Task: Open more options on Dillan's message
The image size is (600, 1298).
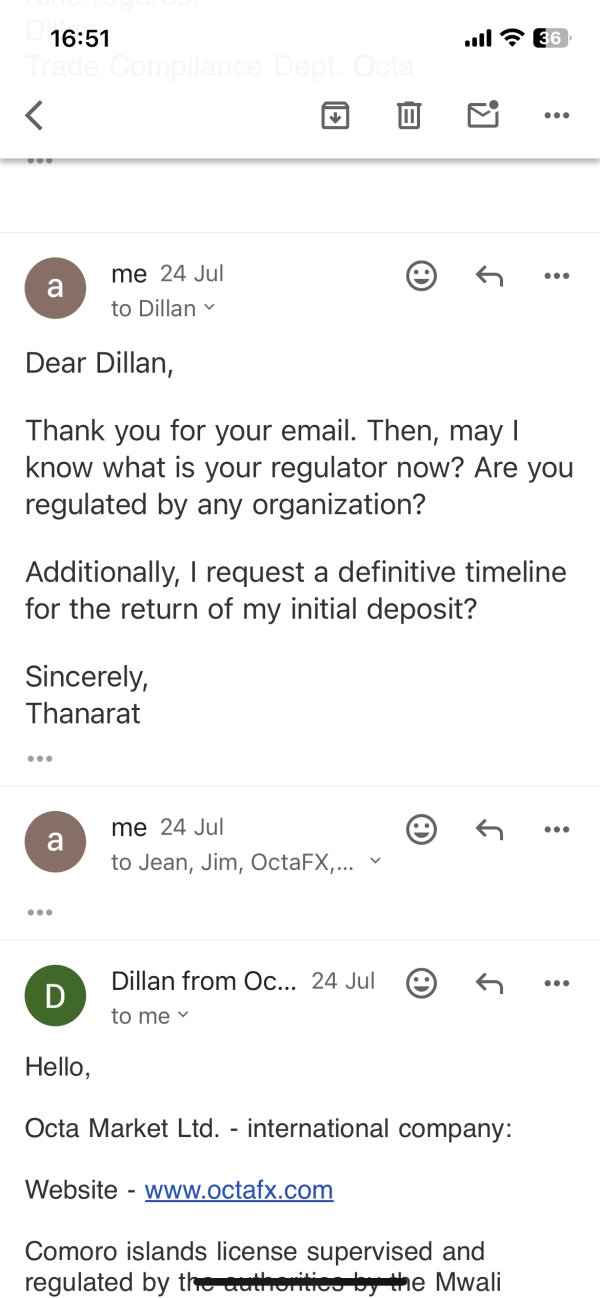Action: [556, 983]
